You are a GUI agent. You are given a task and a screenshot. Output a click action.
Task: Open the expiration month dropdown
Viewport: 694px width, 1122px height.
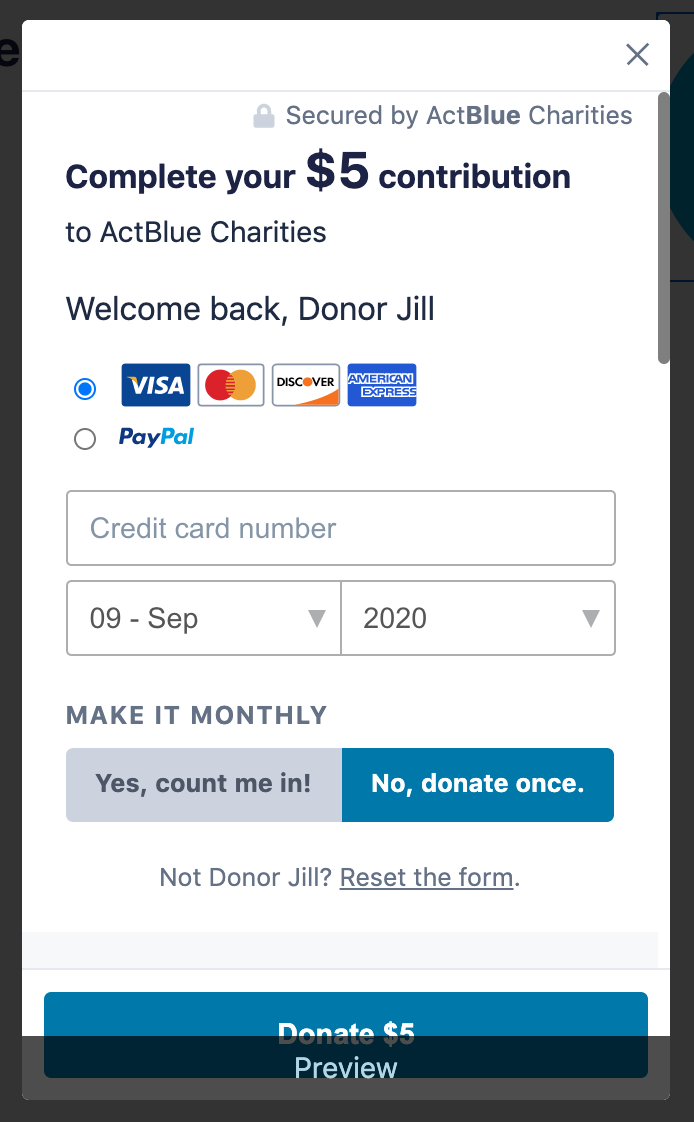204,618
